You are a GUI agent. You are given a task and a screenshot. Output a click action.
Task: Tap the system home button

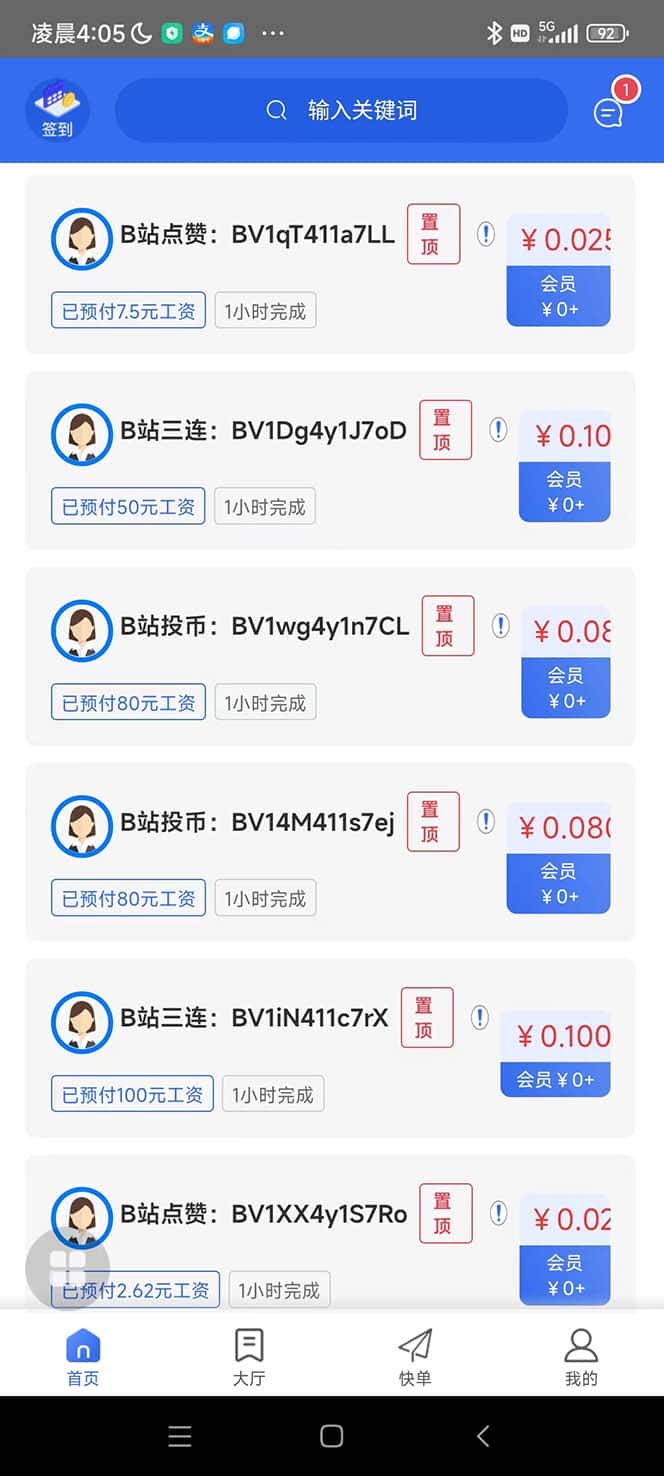click(332, 1436)
